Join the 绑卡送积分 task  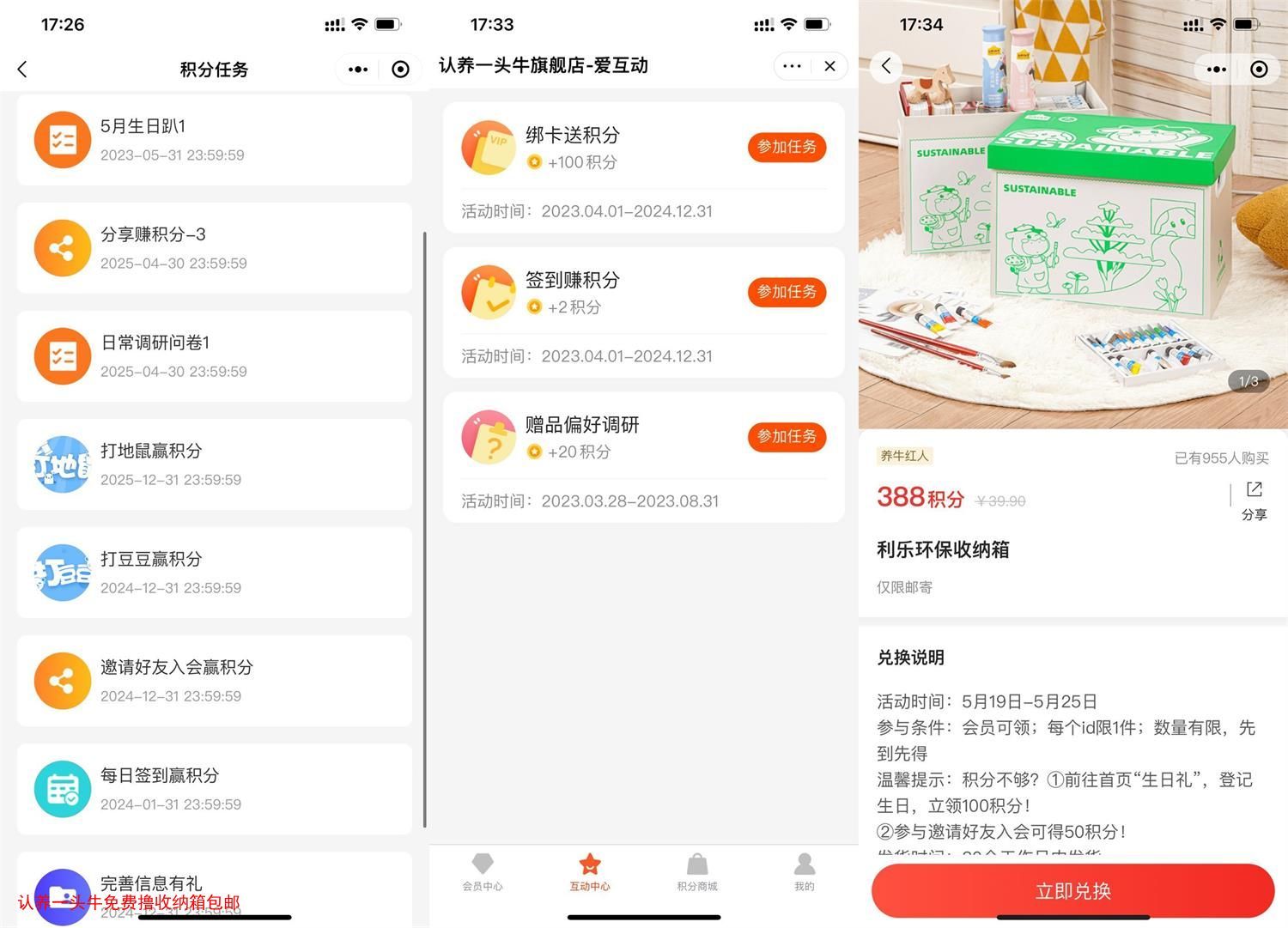pyautogui.click(x=787, y=147)
